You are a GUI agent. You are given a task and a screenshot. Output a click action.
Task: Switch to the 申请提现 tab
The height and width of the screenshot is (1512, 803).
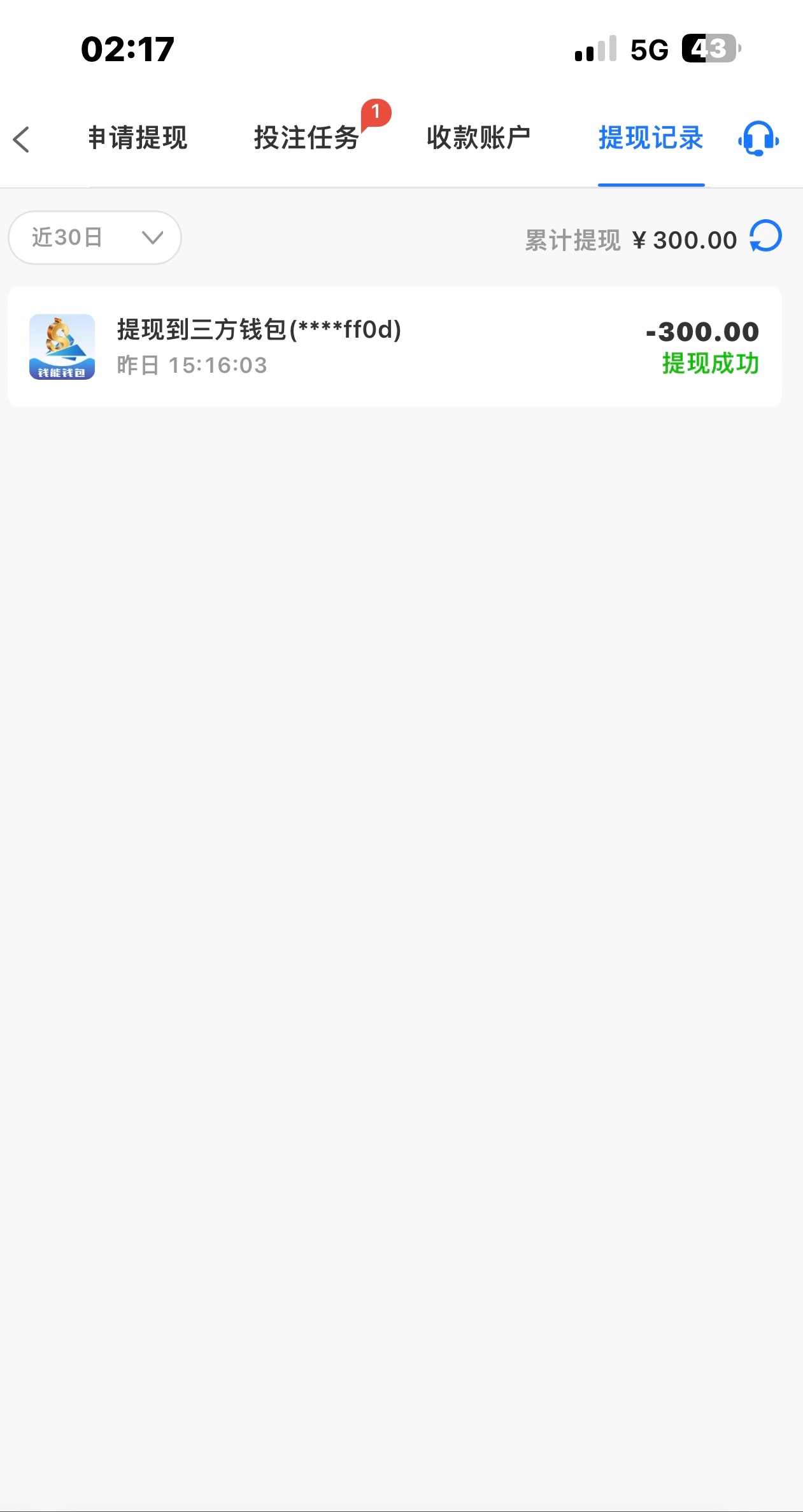[138, 138]
